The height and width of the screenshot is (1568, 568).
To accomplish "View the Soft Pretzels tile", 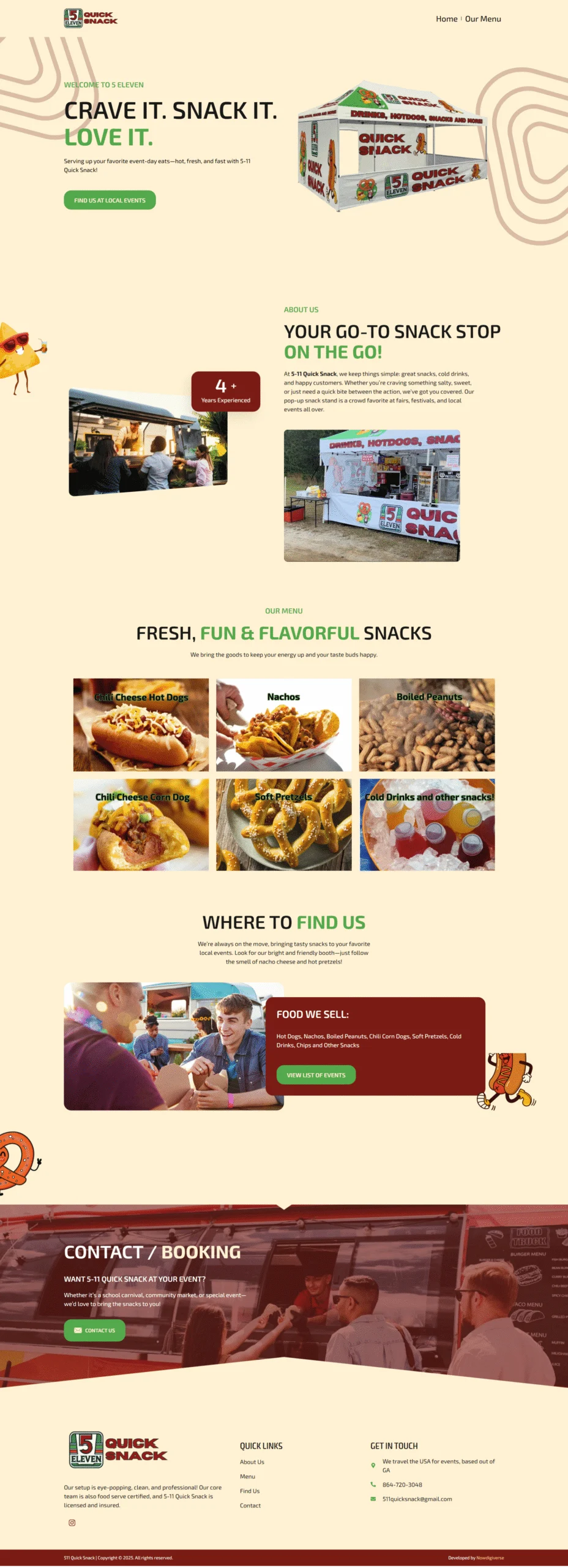I will 283,824.
